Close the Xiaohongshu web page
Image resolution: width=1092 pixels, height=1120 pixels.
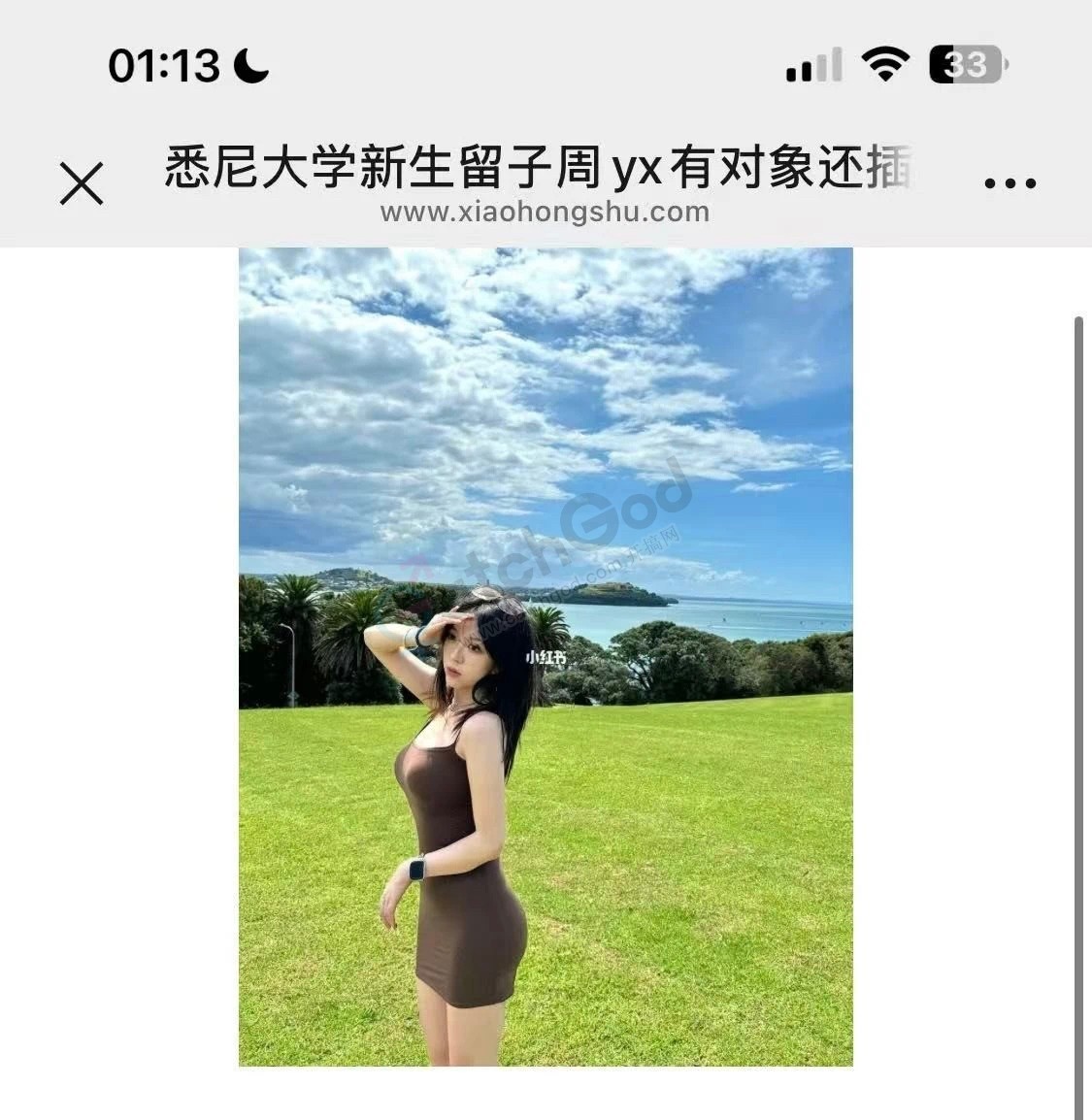point(82,183)
